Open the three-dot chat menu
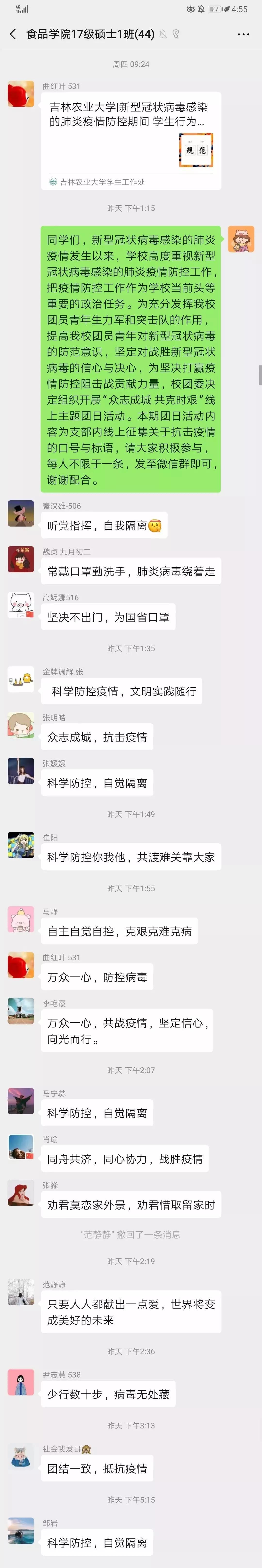 pyautogui.click(x=243, y=34)
